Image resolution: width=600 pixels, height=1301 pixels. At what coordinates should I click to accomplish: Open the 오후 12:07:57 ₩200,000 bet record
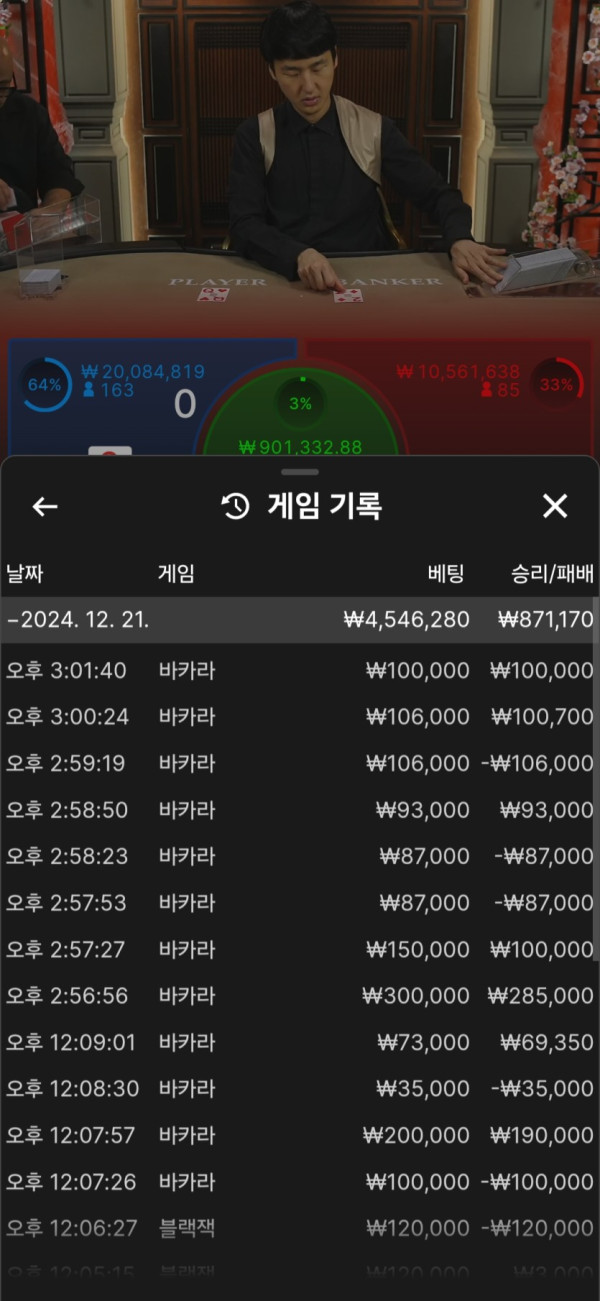click(x=298, y=1135)
